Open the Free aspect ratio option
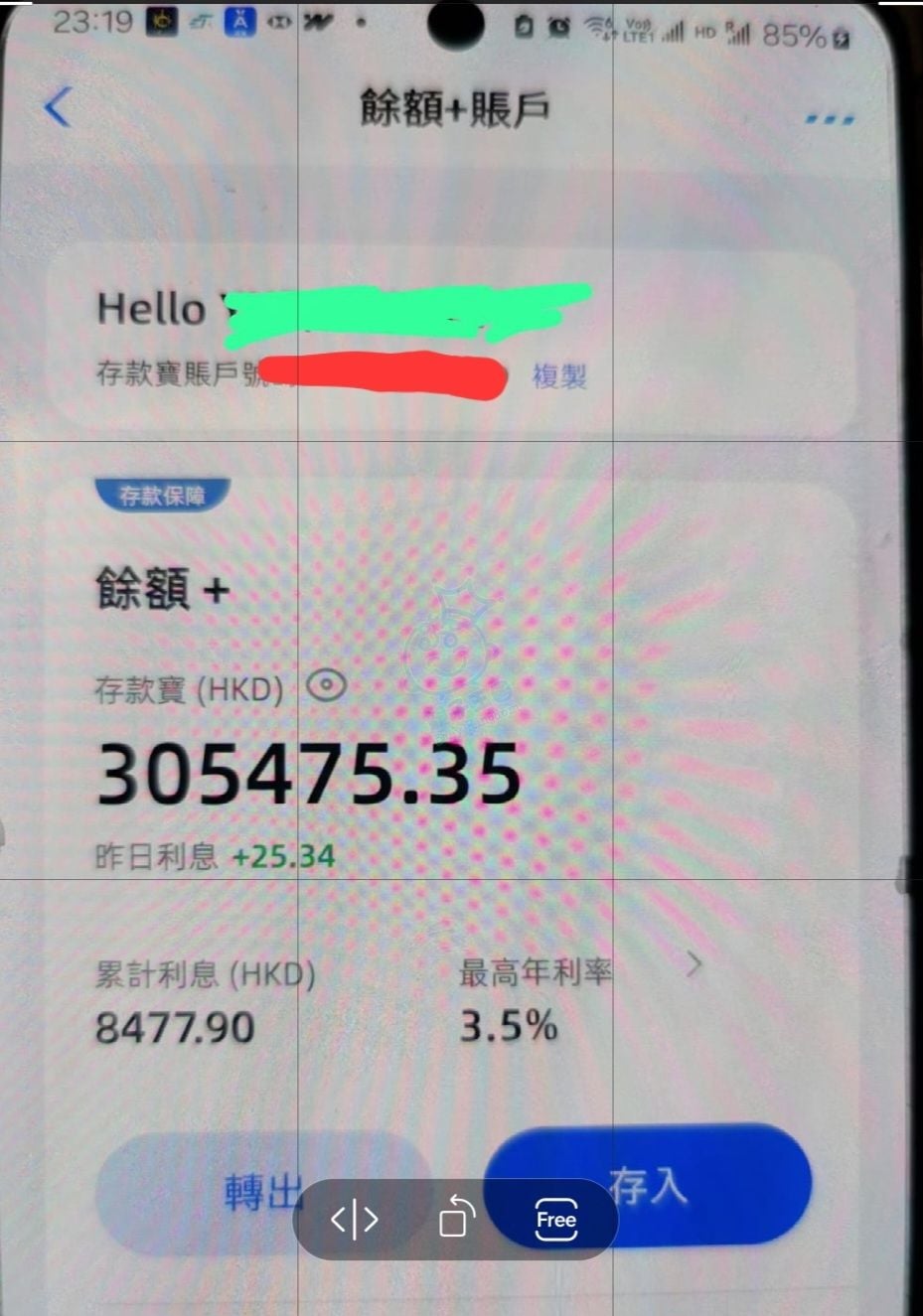The height and width of the screenshot is (1316, 923). point(555,1219)
